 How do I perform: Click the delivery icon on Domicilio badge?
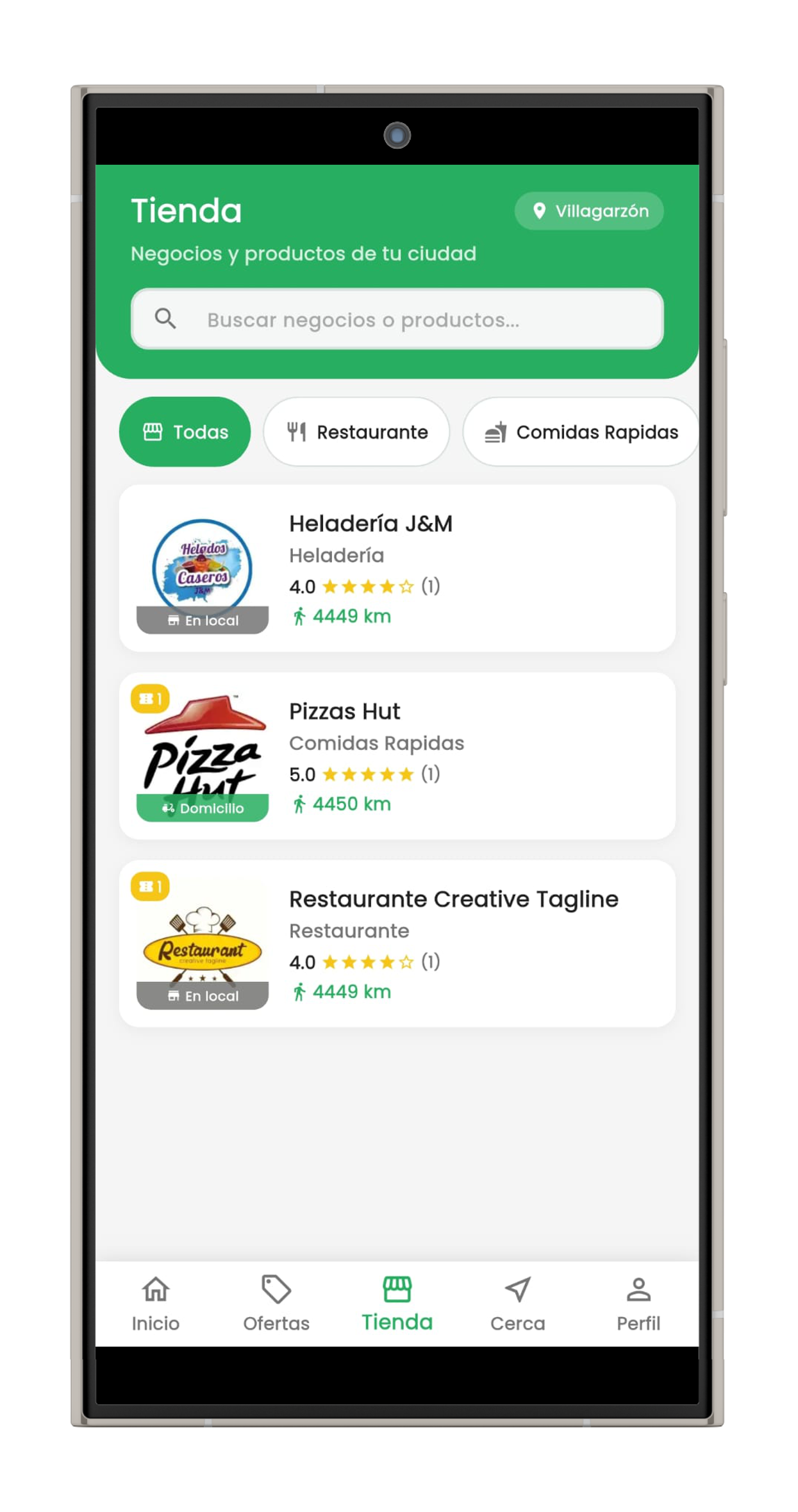pos(168,808)
